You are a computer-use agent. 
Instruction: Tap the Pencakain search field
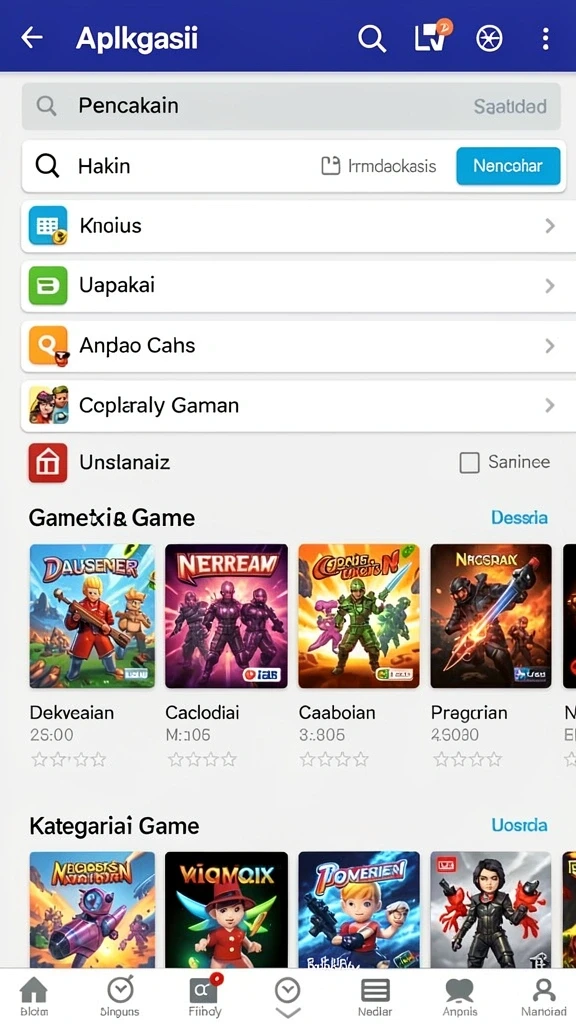[x=291, y=106]
